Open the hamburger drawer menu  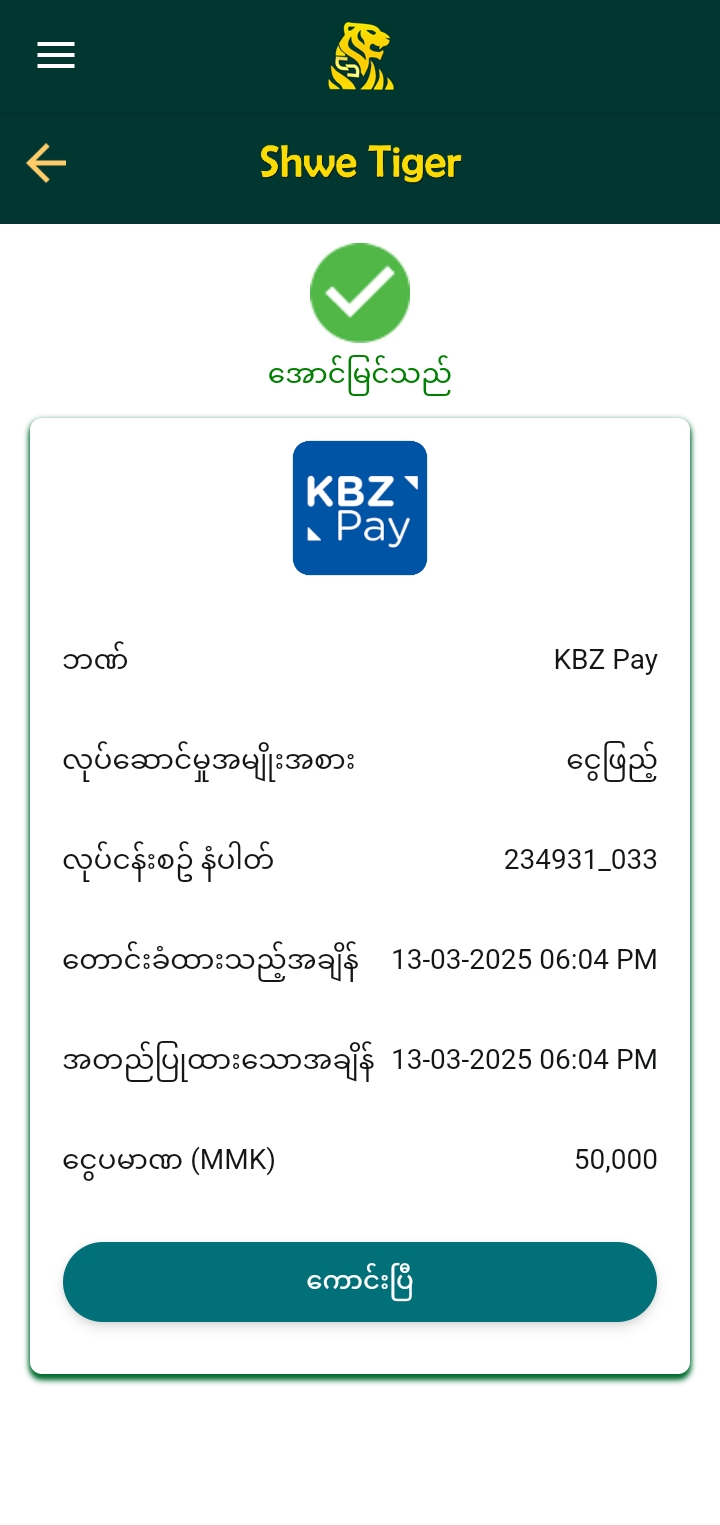click(56, 56)
